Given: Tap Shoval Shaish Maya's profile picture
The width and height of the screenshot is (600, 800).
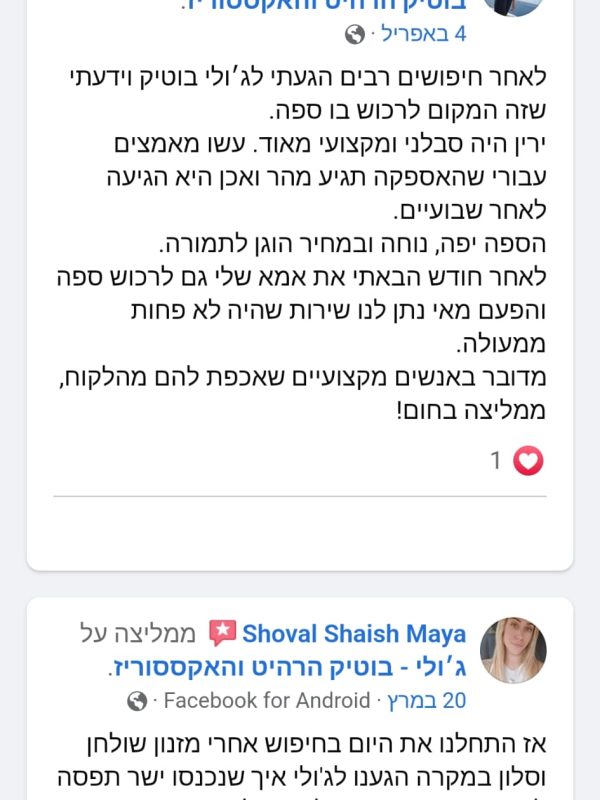Looking at the screenshot, I should (513, 651).
